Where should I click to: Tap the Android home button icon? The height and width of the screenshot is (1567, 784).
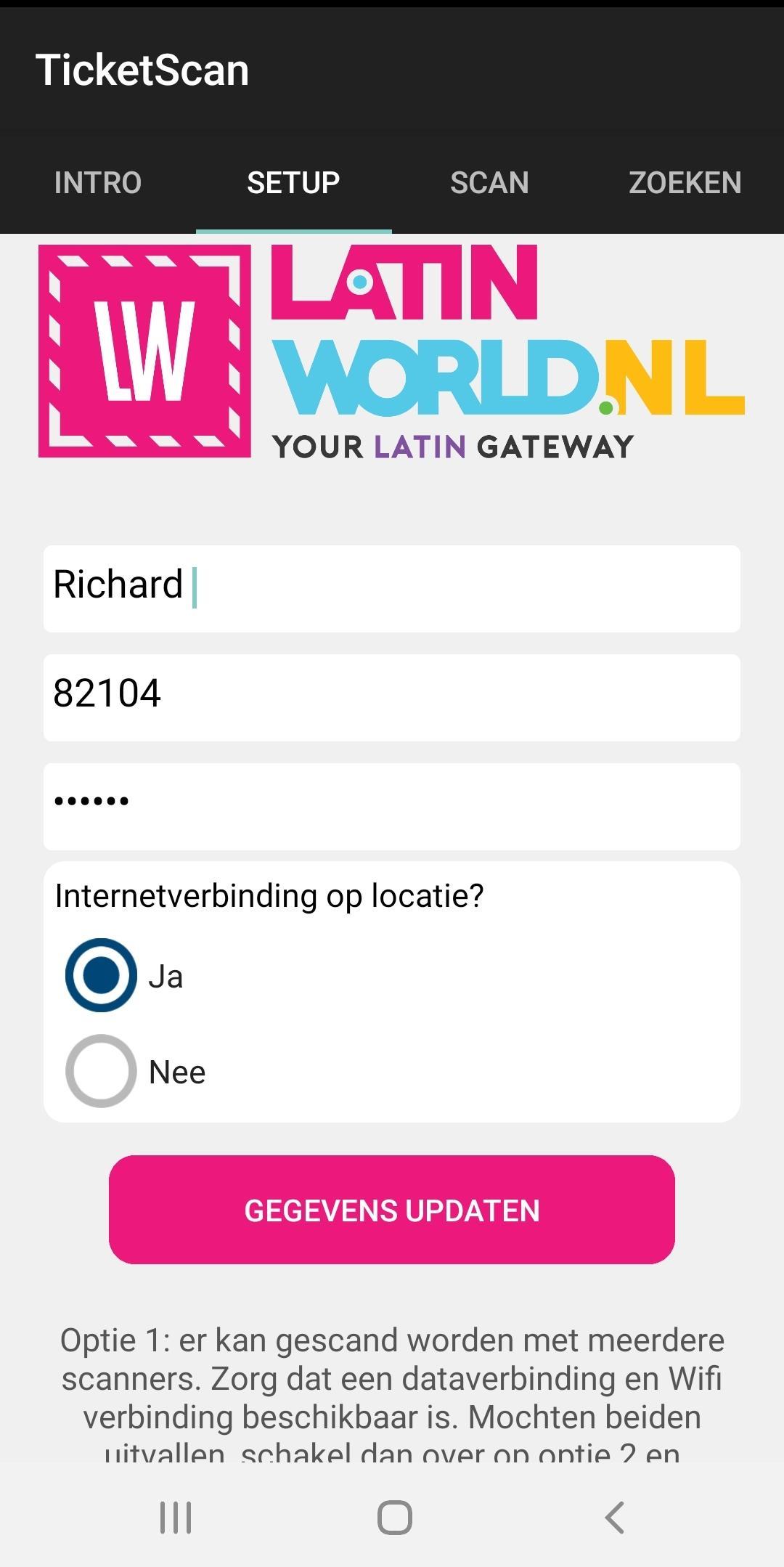click(x=392, y=1515)
